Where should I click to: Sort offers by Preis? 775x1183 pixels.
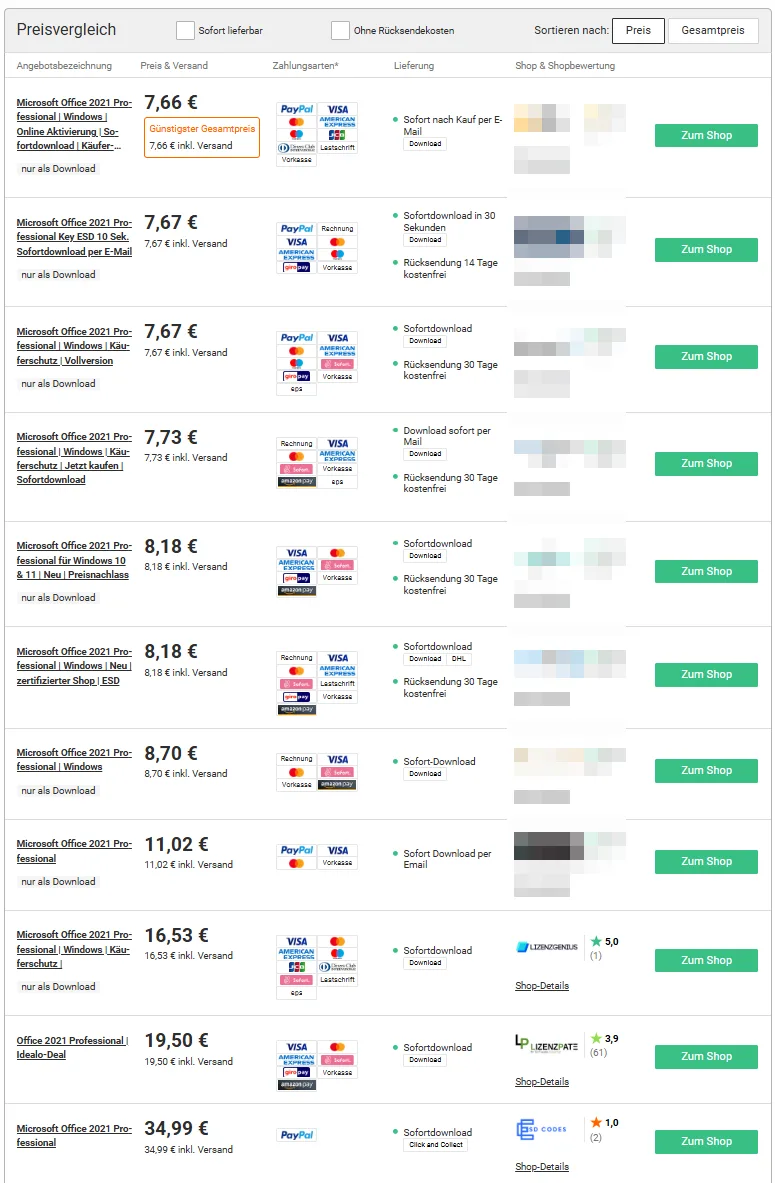(x=638, y=30)
